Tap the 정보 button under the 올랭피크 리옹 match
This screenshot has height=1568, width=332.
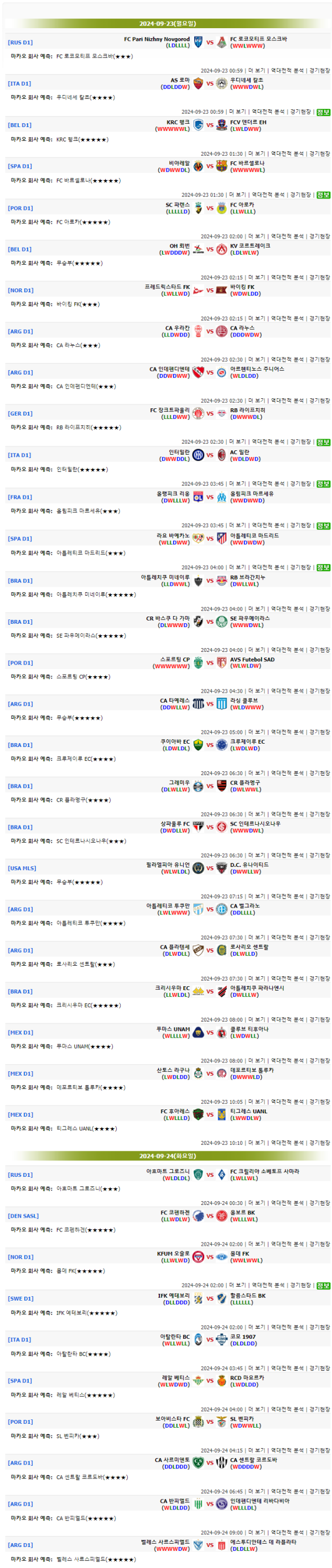(x=323, y=525)
